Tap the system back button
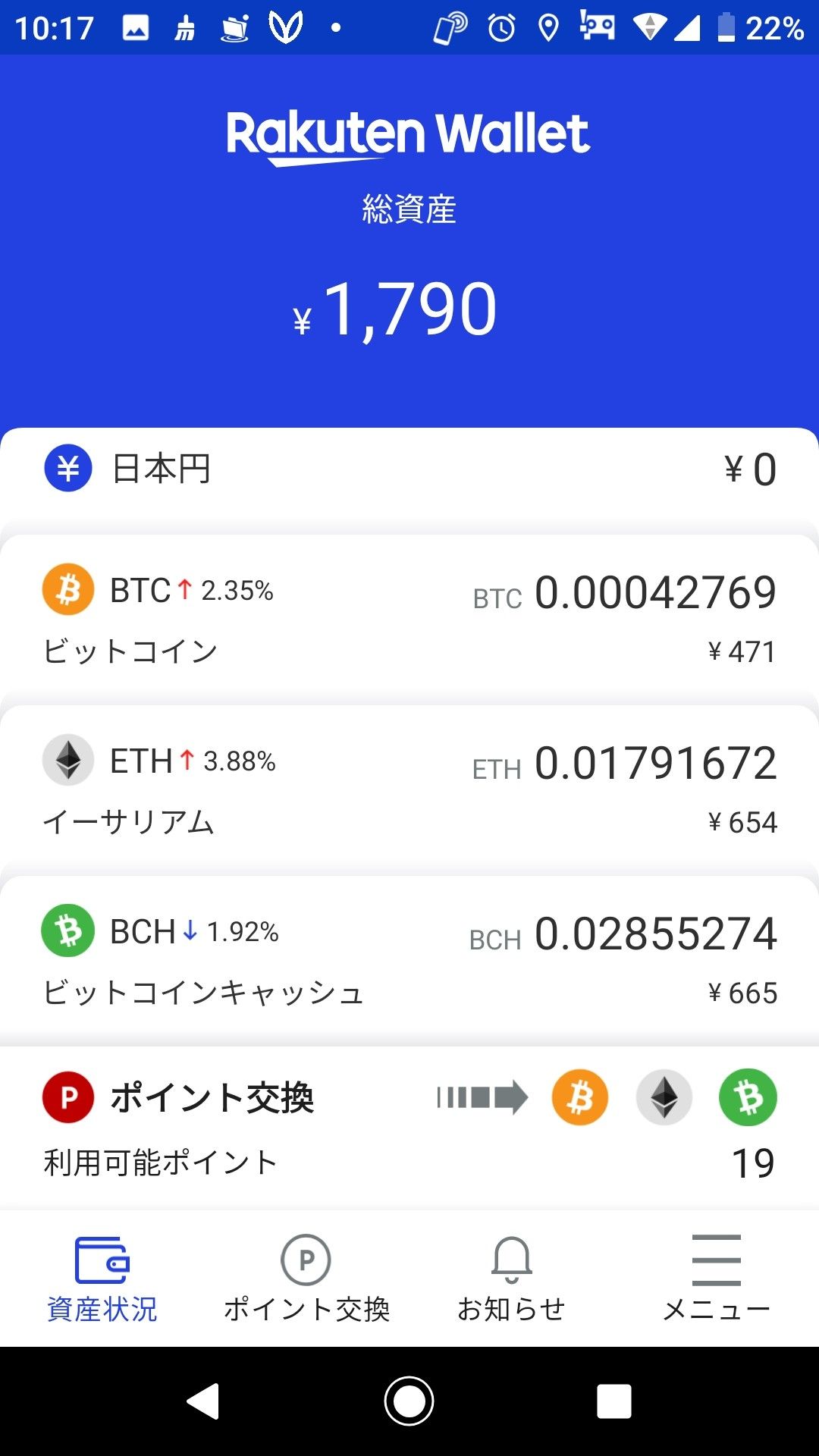The height and width of the screenshot is (1456, 819). point(203,1401)
